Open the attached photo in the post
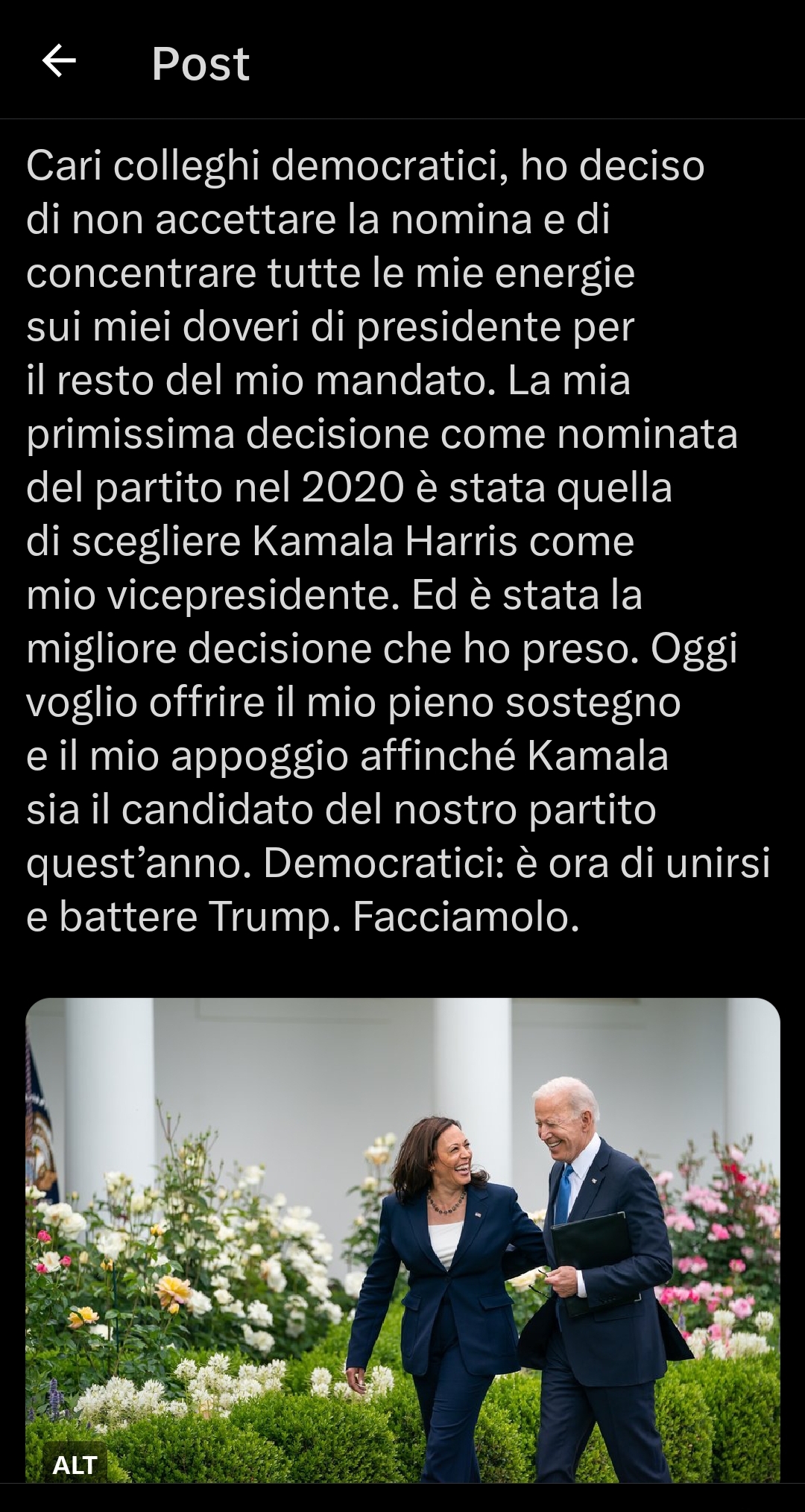The image size is (805, 1512). 402,1240
